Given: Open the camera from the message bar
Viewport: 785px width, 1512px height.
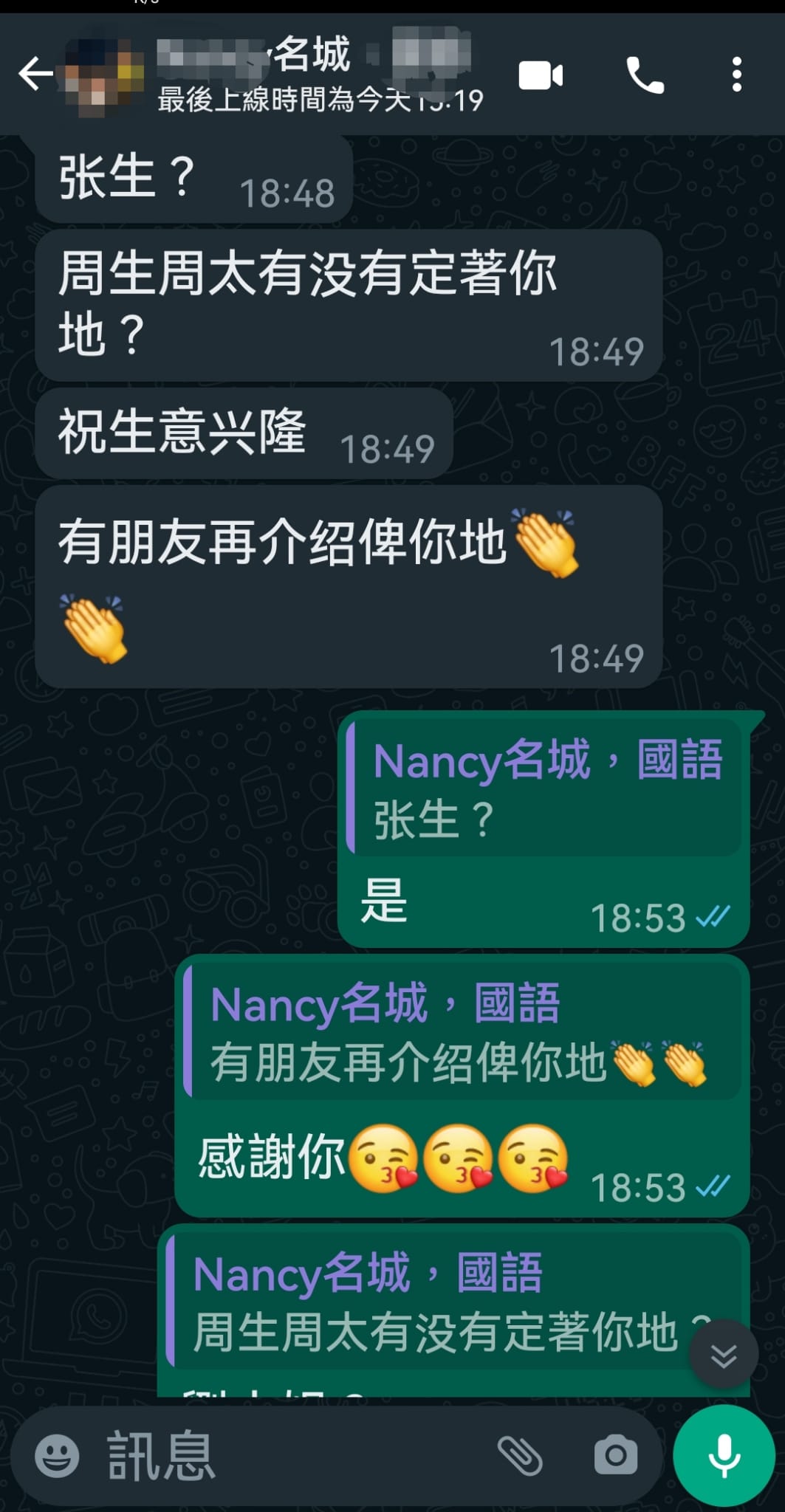Looking at the screenshot, I should [x=616, y=1456].
